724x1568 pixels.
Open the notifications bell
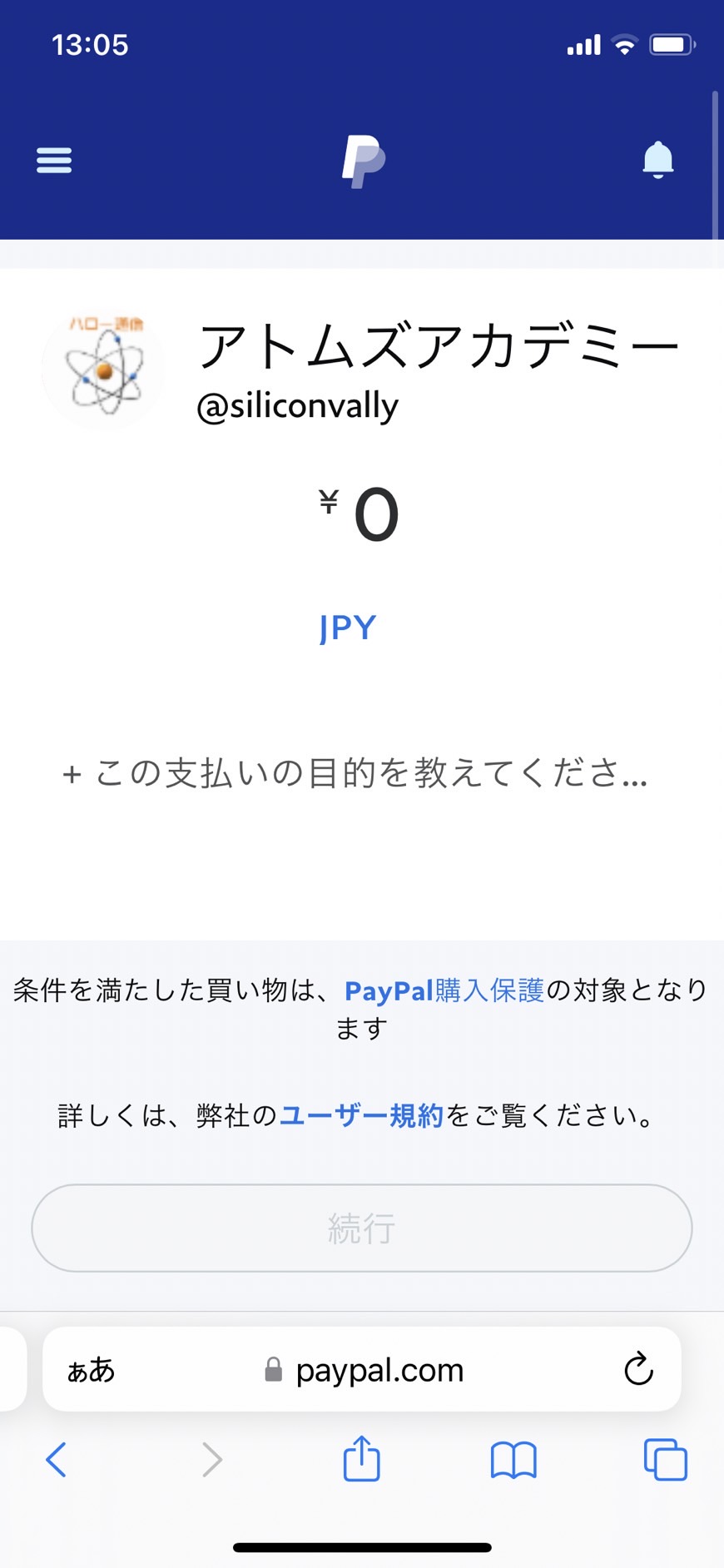[657, 160]
